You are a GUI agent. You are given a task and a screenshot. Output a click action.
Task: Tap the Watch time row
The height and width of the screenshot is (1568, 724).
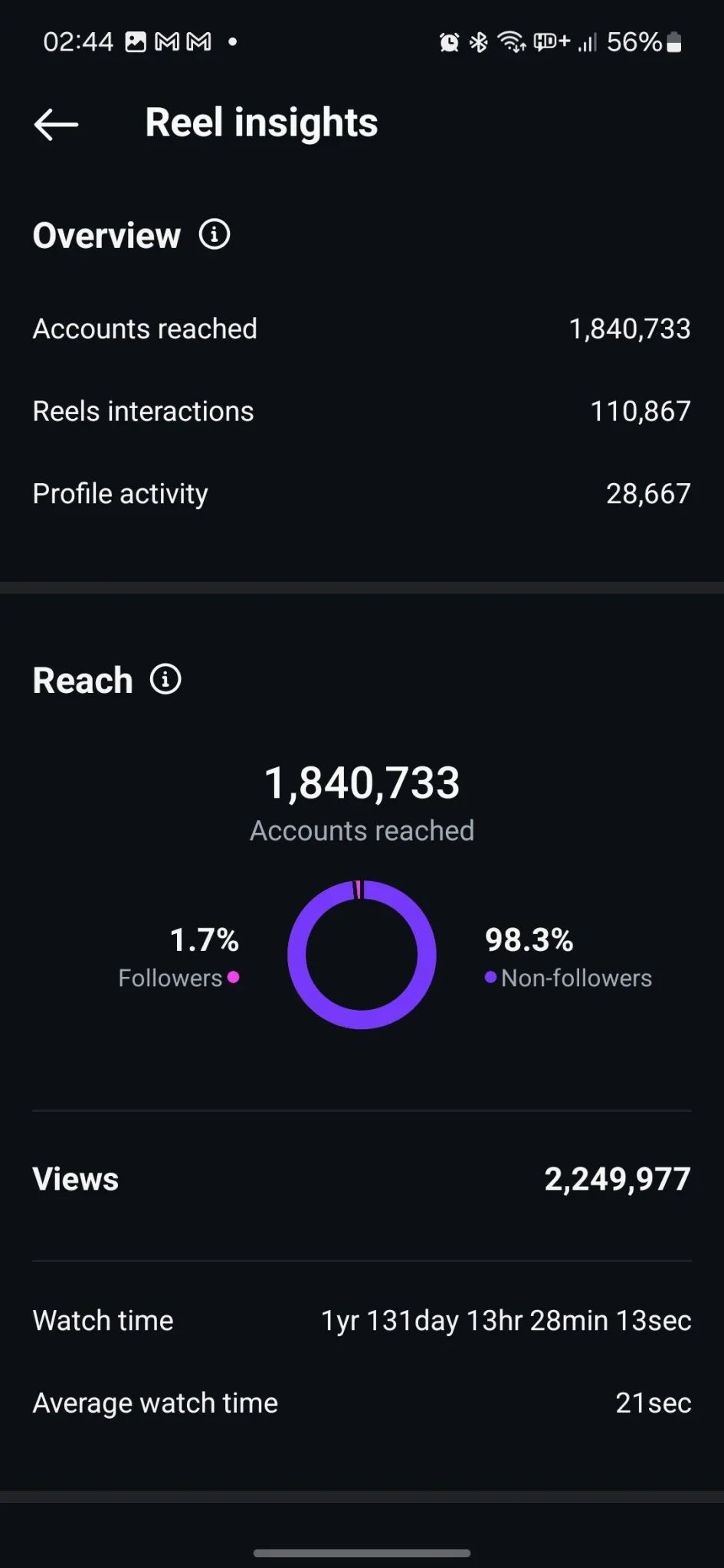pos(362,1320)
